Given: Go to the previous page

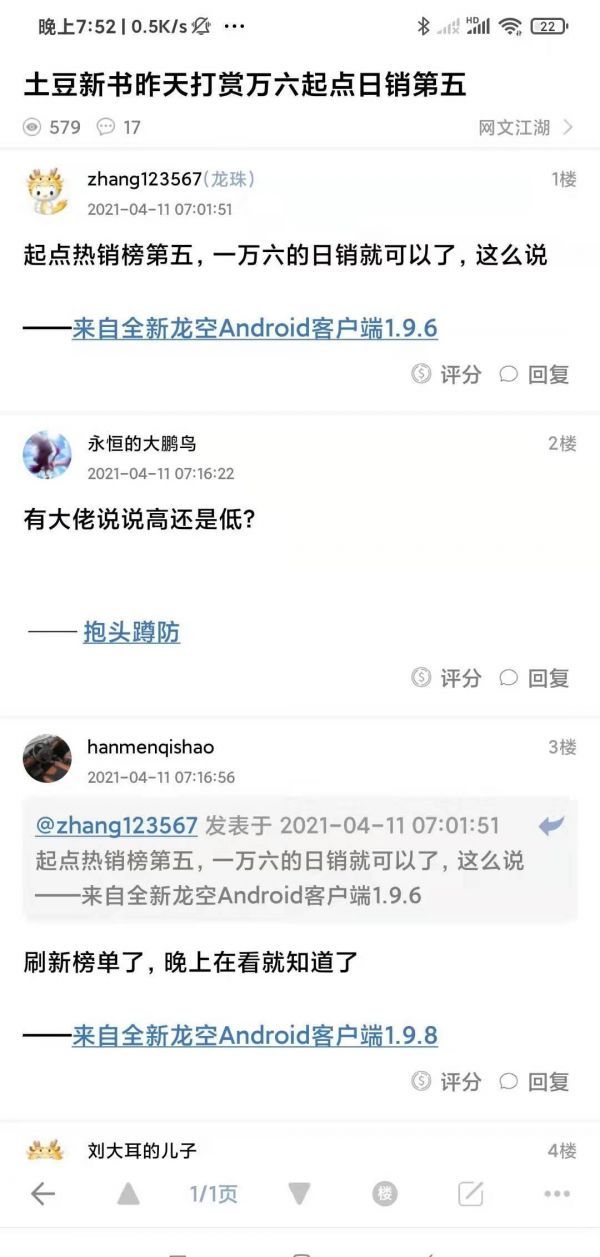Looking at the screenshot, I should 128,1193.
